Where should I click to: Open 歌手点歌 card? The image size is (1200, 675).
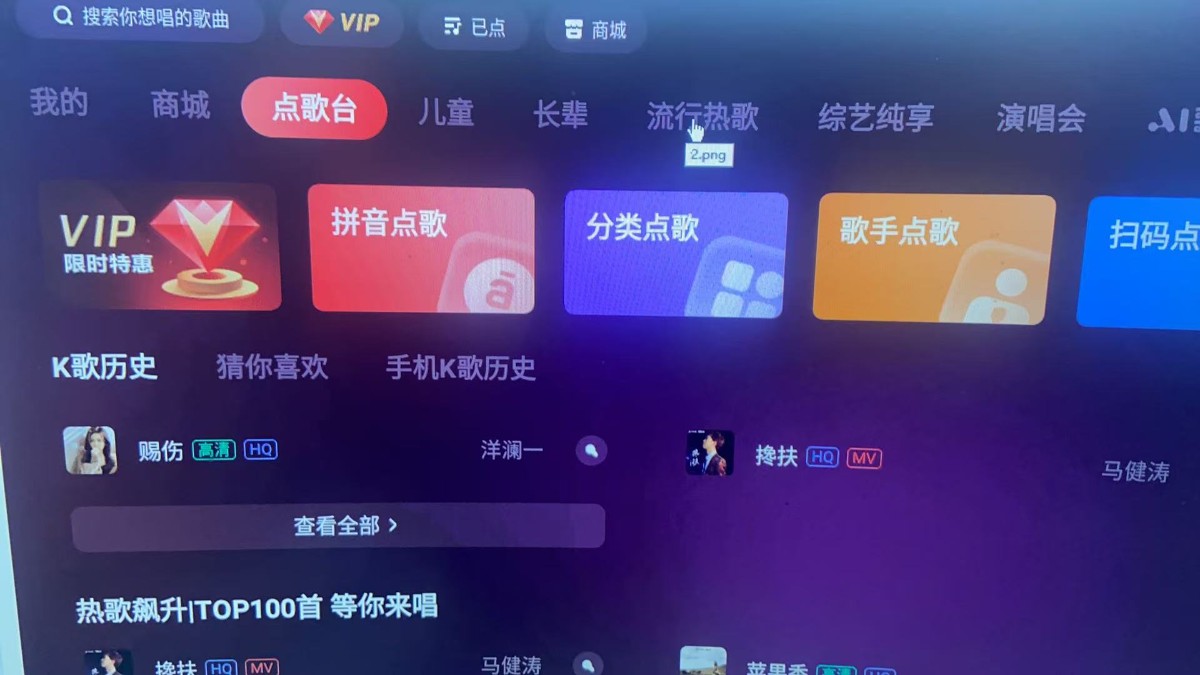(x=933, y=257)
